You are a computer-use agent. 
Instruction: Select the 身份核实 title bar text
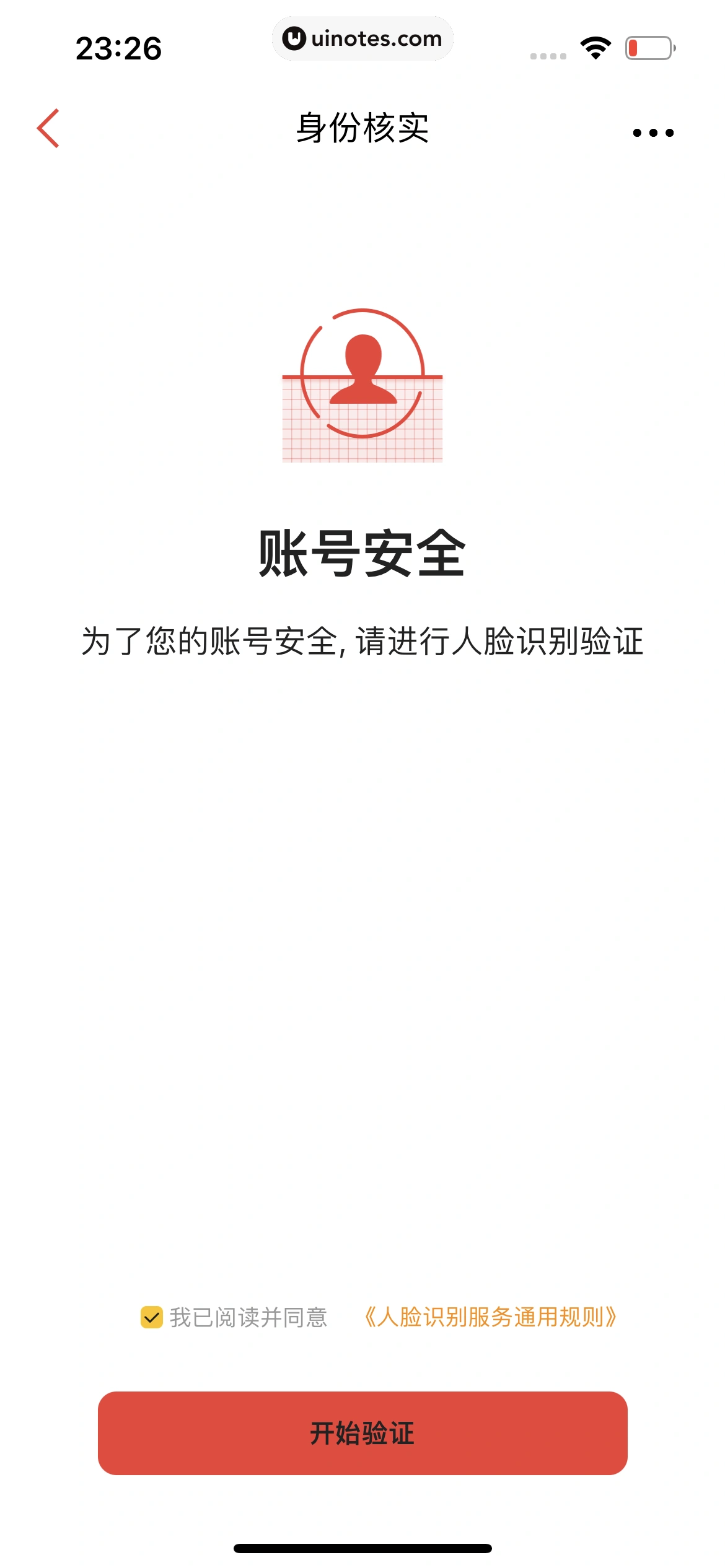362,128
